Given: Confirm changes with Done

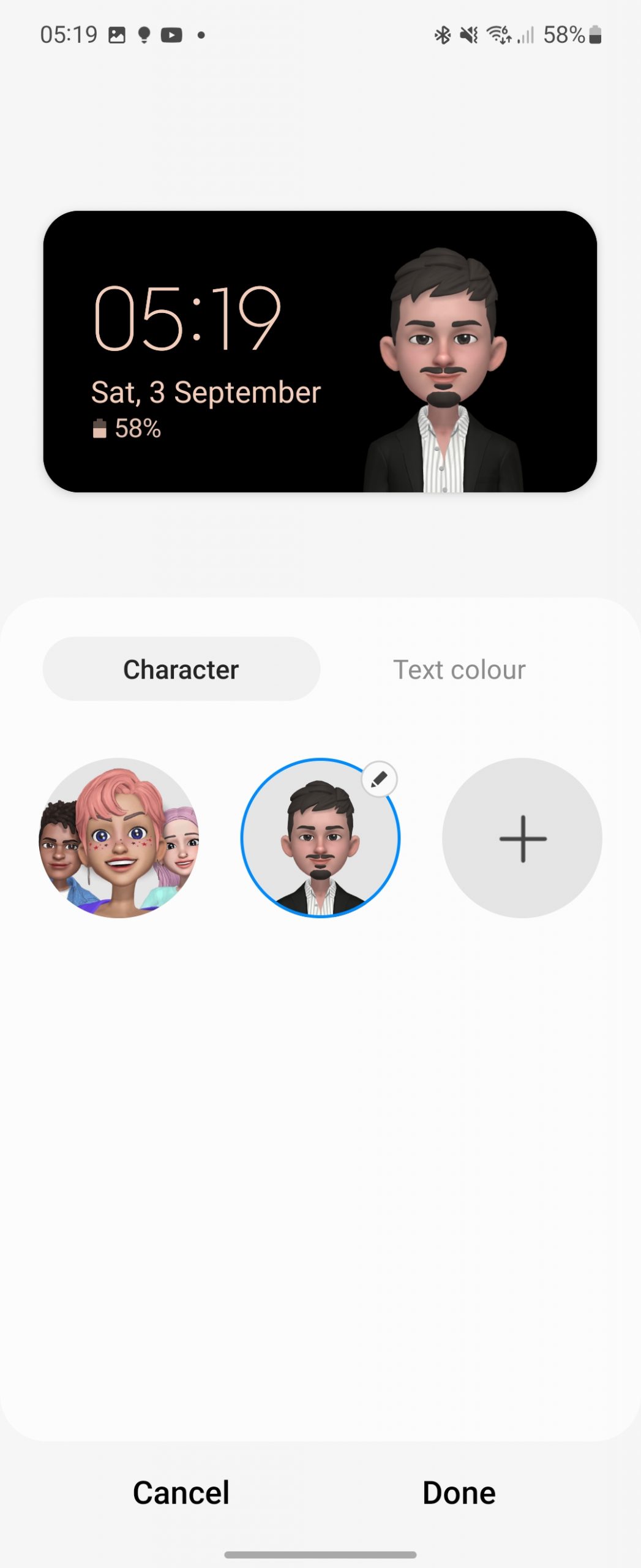Looking at the screenshot, I should point(459,1492).
